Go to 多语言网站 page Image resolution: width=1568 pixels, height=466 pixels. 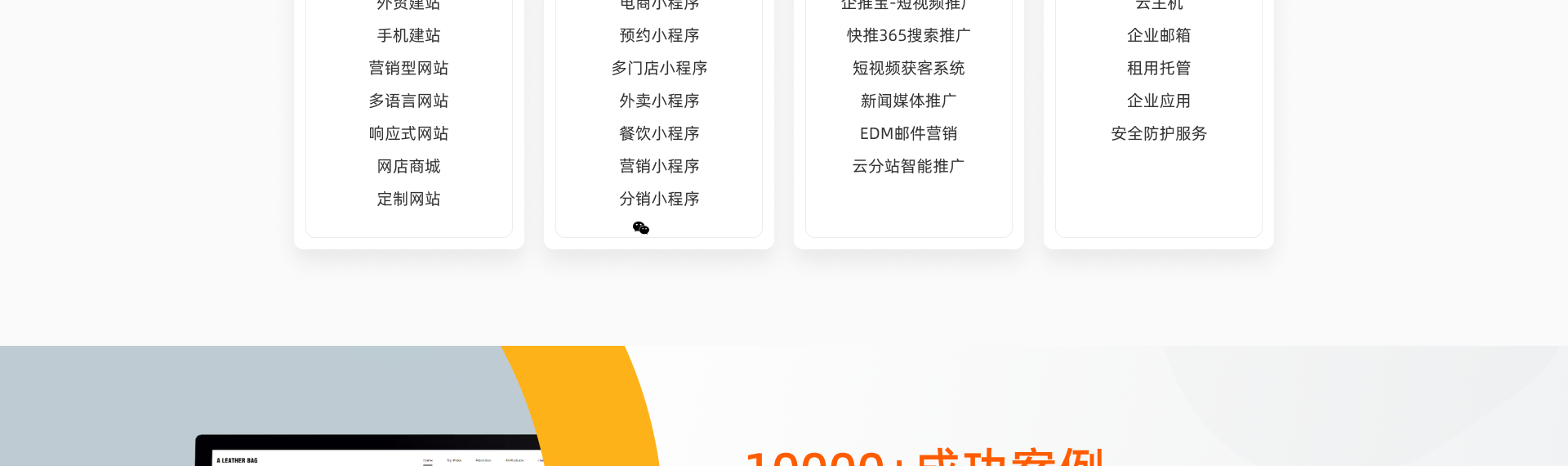(x=408, y=101)
